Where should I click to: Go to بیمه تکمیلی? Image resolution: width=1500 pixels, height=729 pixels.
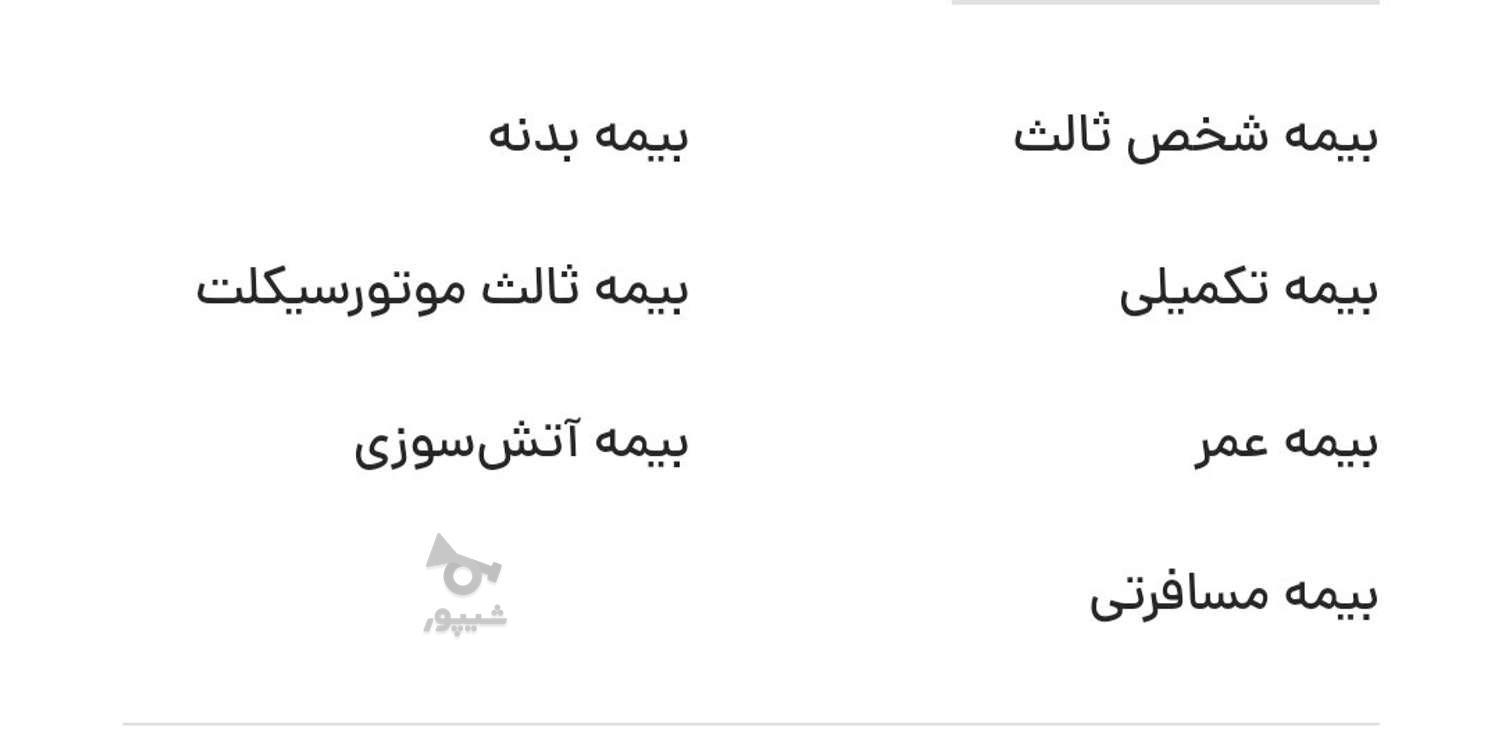coord(1248,289)
